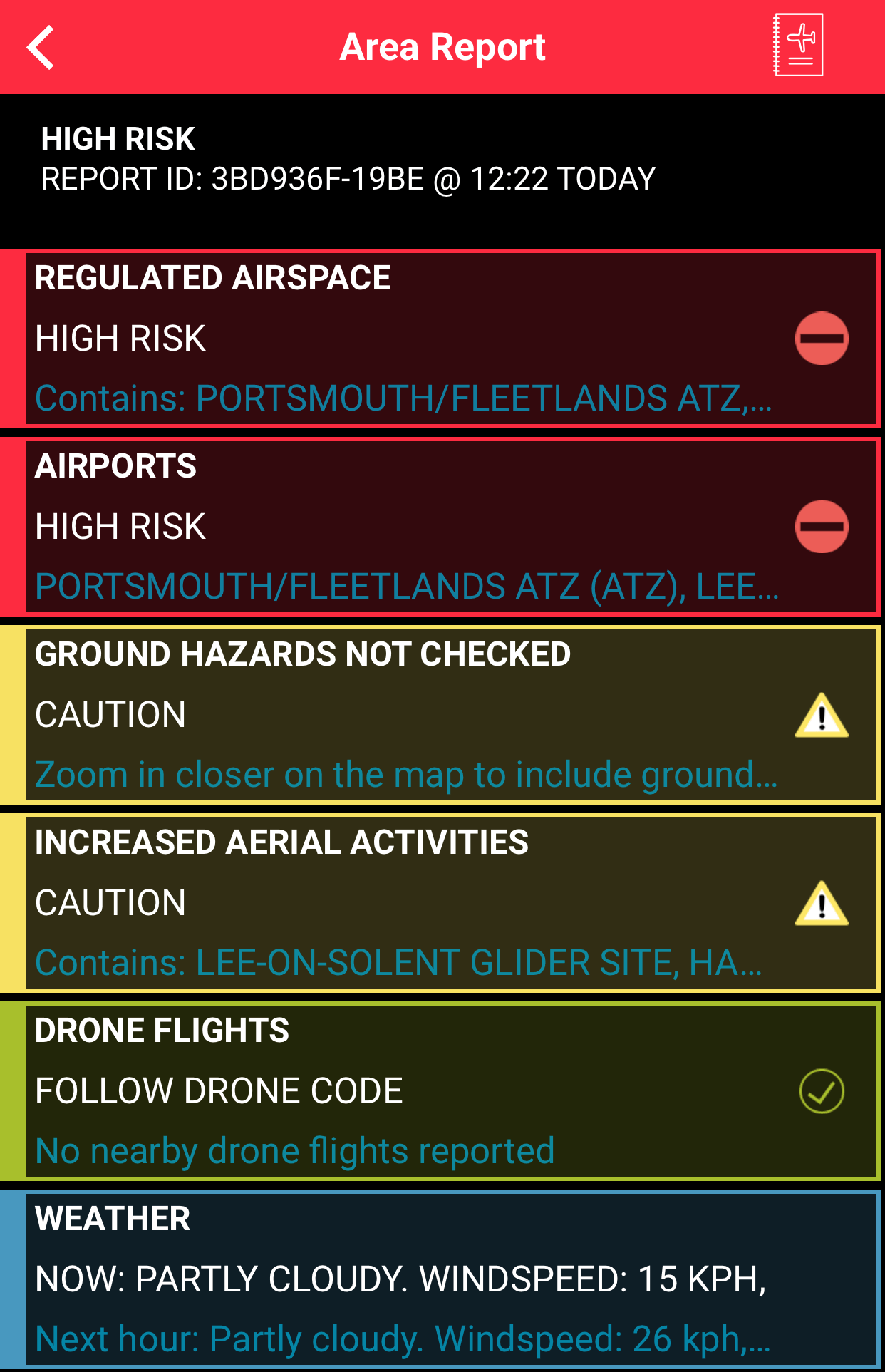Go back from Area Report

[41, 47]
